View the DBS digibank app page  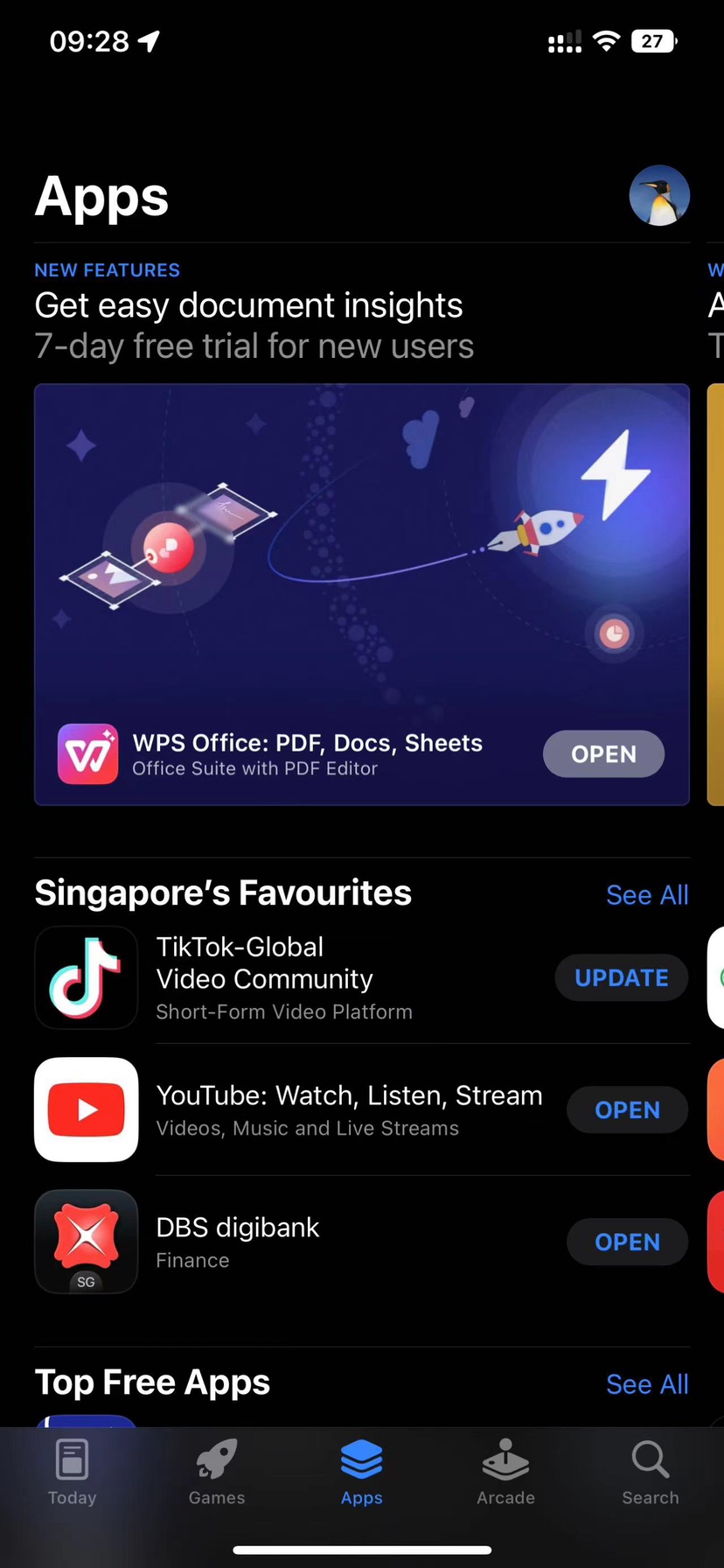click(x=236, y=1242)
